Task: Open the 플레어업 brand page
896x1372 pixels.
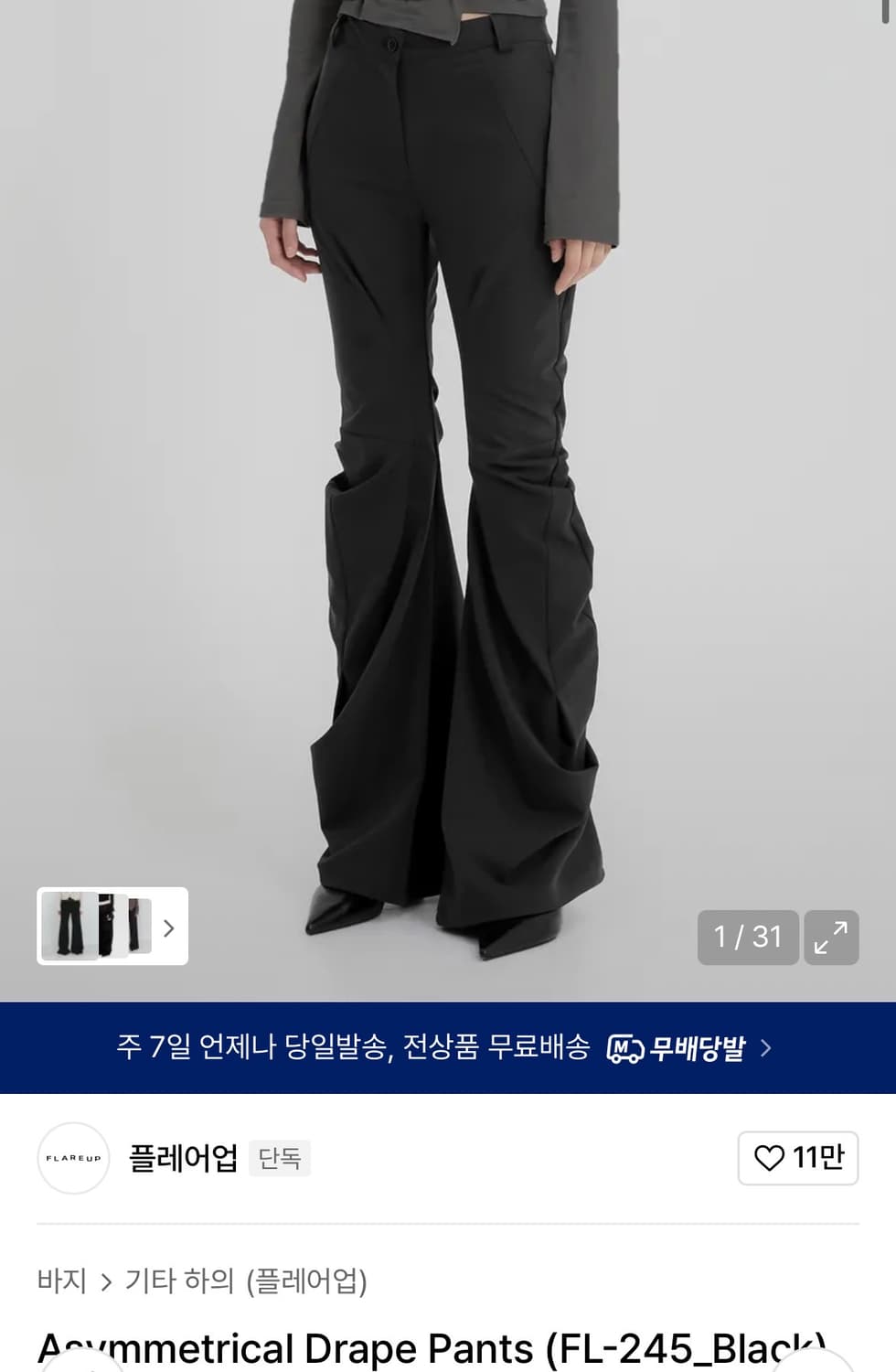Action: (x=182, y=1158)
